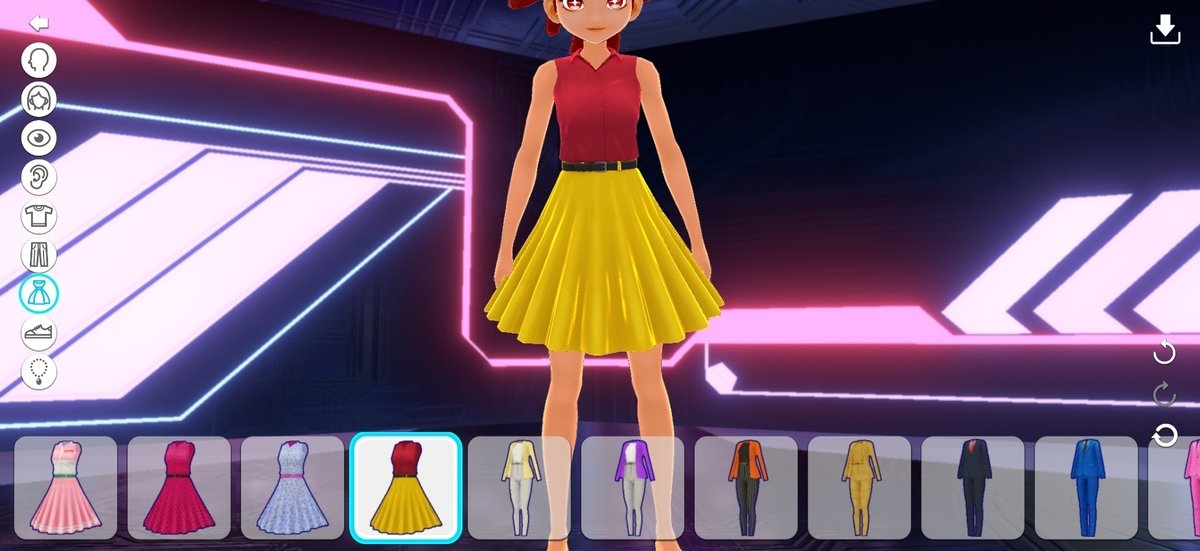Choose the purple jacket outfit

632,487
